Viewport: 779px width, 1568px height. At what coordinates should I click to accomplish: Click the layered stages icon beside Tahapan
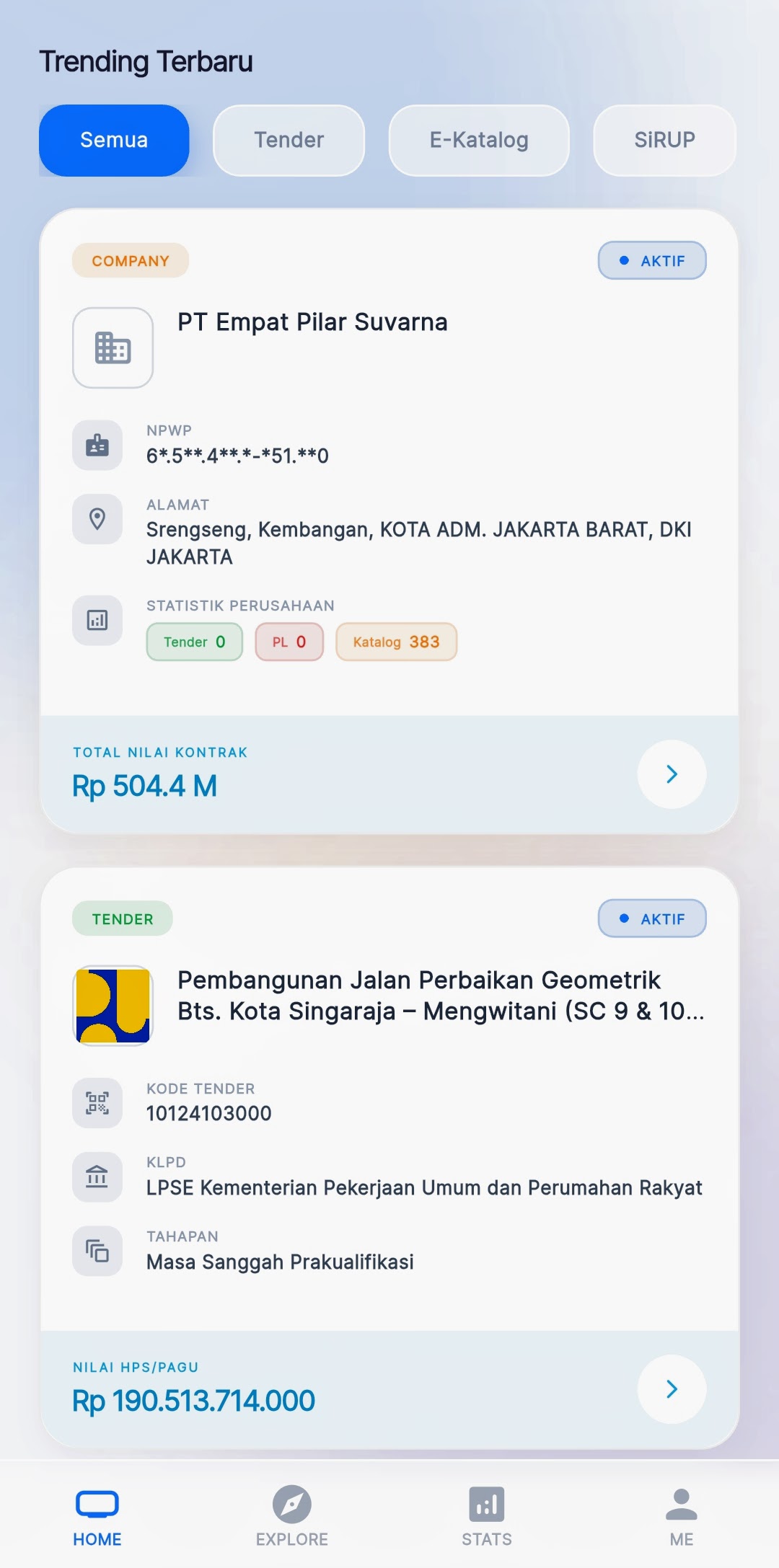click(97, 1251)
